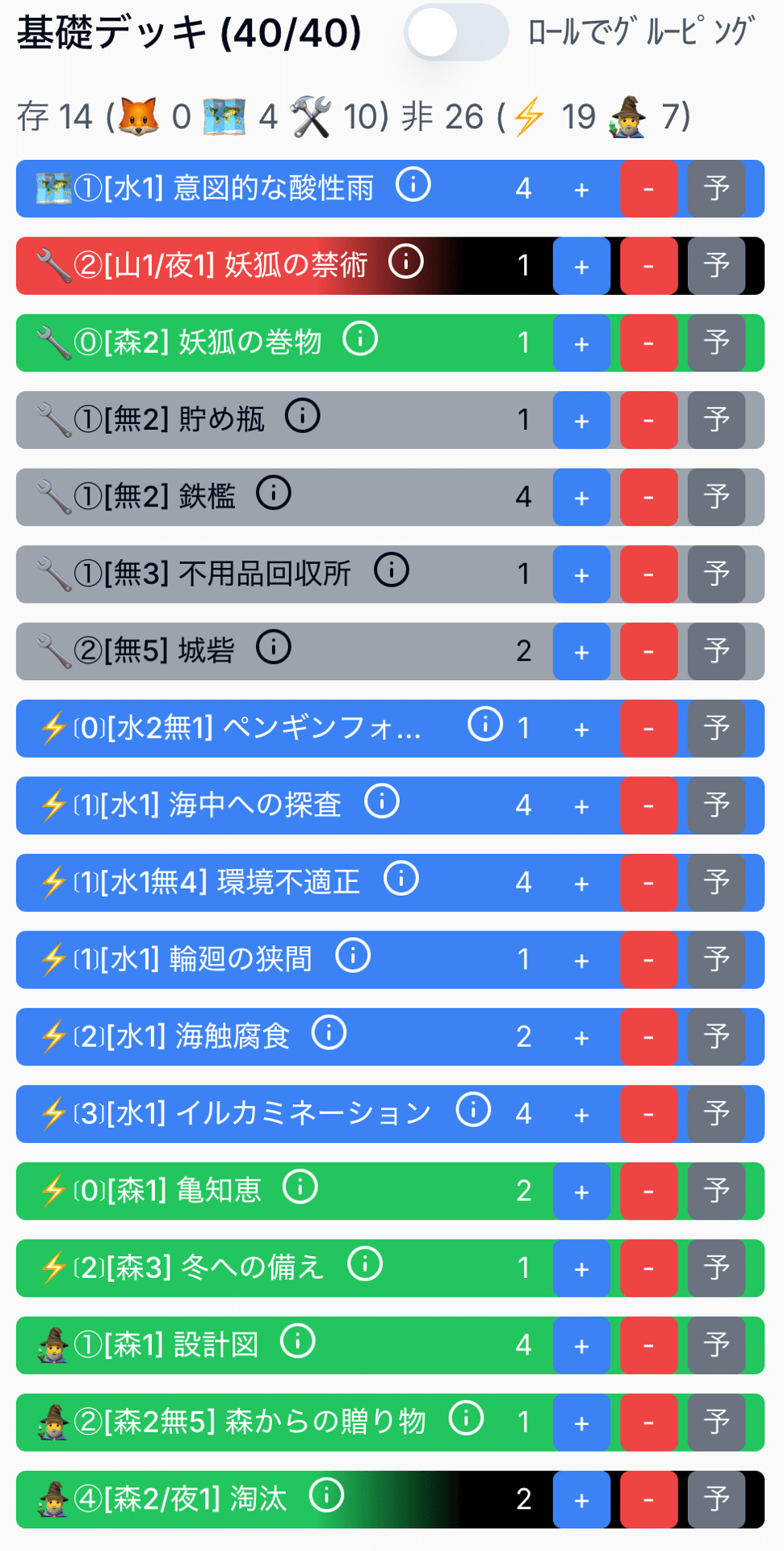Image resolution: width=784 pixels, height=1551 pixels.
Task: Remove the 冬への備え card
Action: point(648,1268)
